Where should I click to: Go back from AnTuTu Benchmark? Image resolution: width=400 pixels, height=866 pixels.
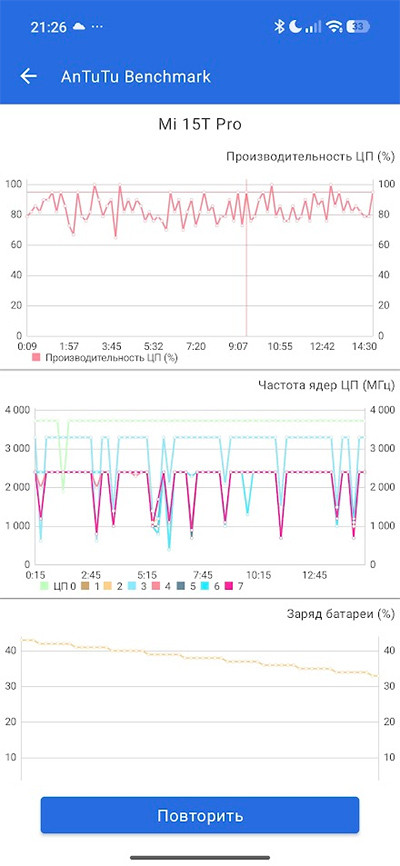28,77
